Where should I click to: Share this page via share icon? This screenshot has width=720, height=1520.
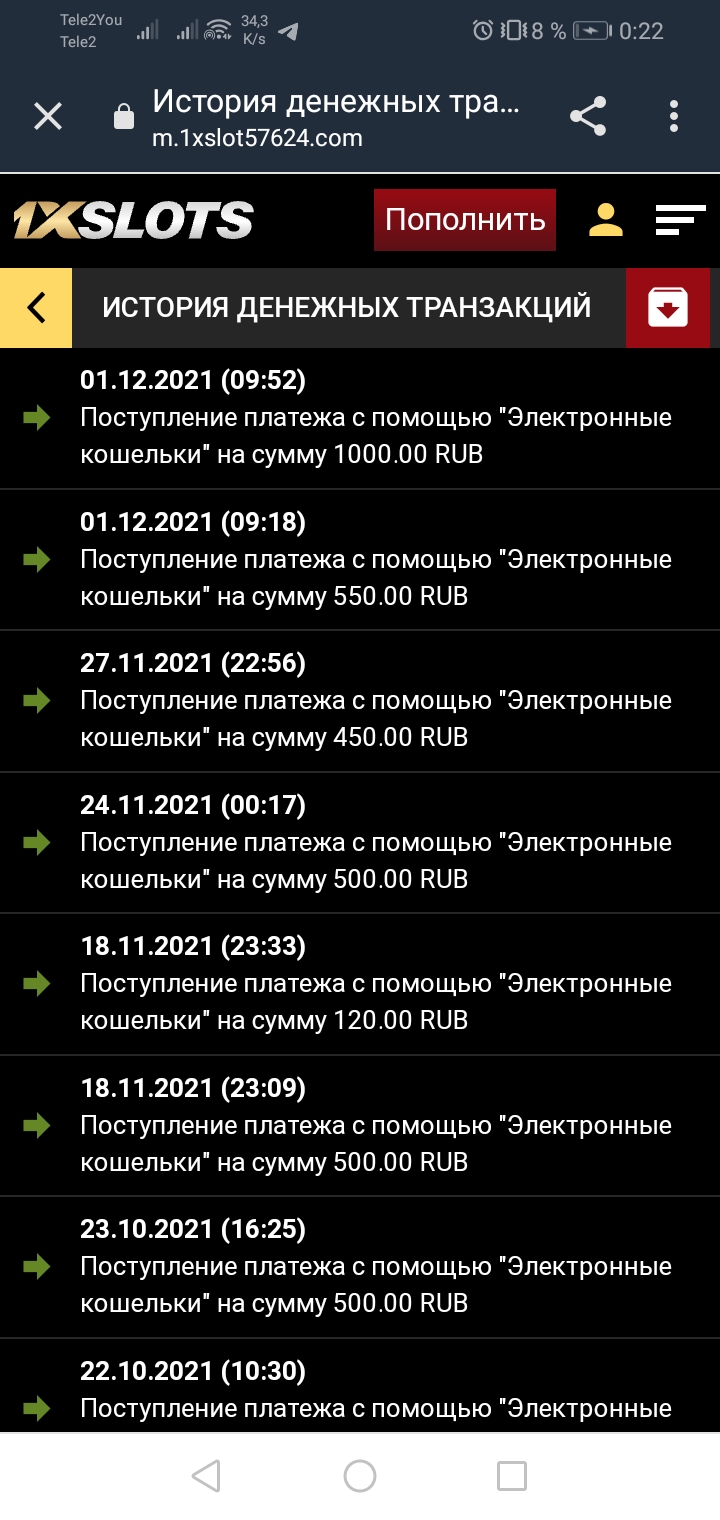coord(588,117)
